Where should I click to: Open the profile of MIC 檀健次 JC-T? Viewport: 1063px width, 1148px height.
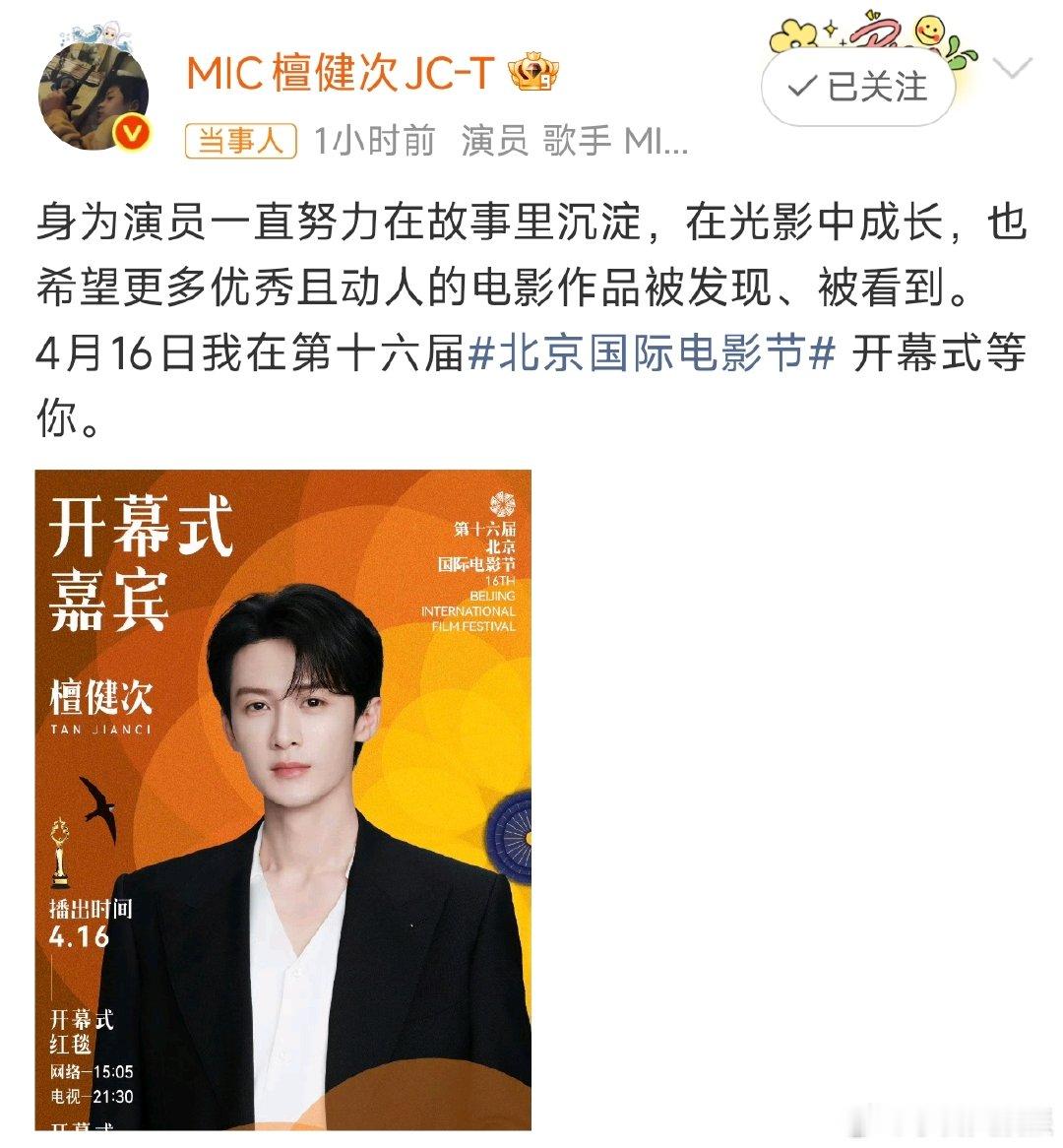(x=344, y=74)
